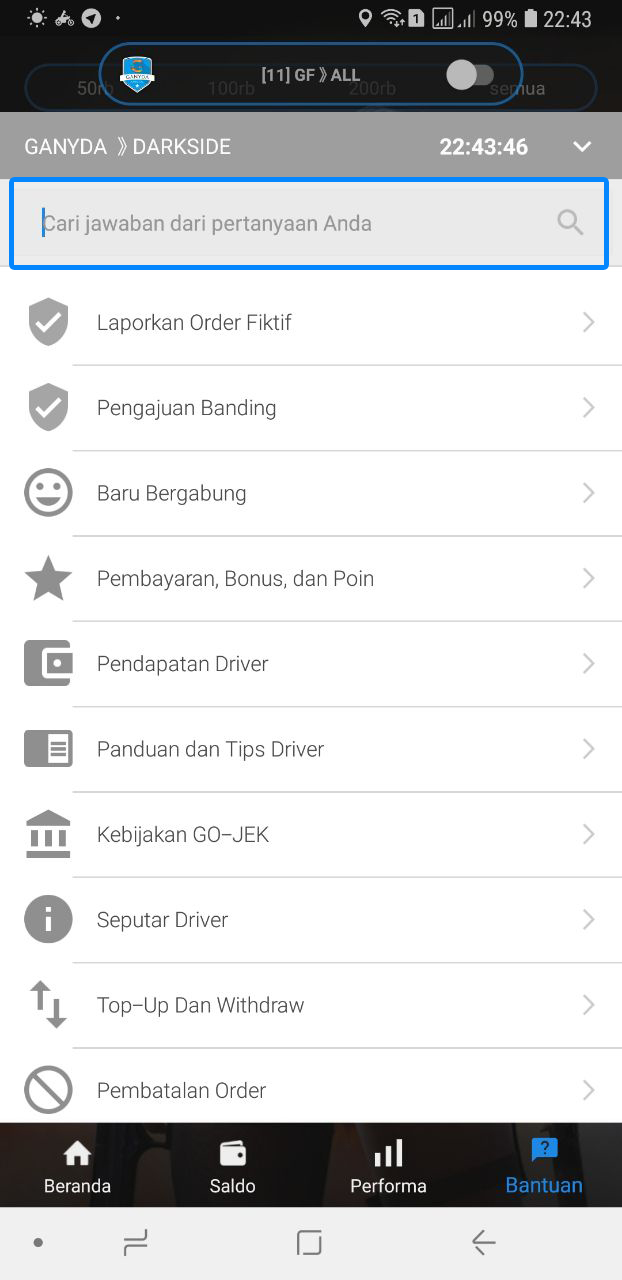View Pendapatan Driver help

pos(310,664)
